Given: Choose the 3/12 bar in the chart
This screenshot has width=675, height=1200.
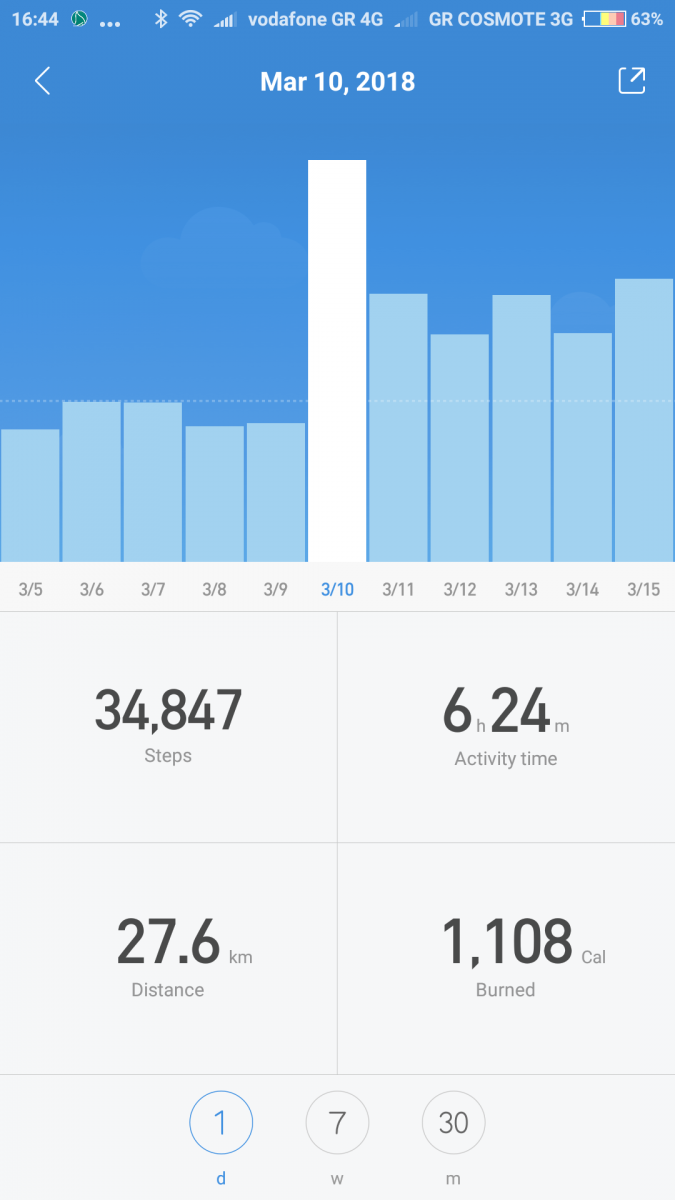Looking at the screenshot, I should (460, 447).
